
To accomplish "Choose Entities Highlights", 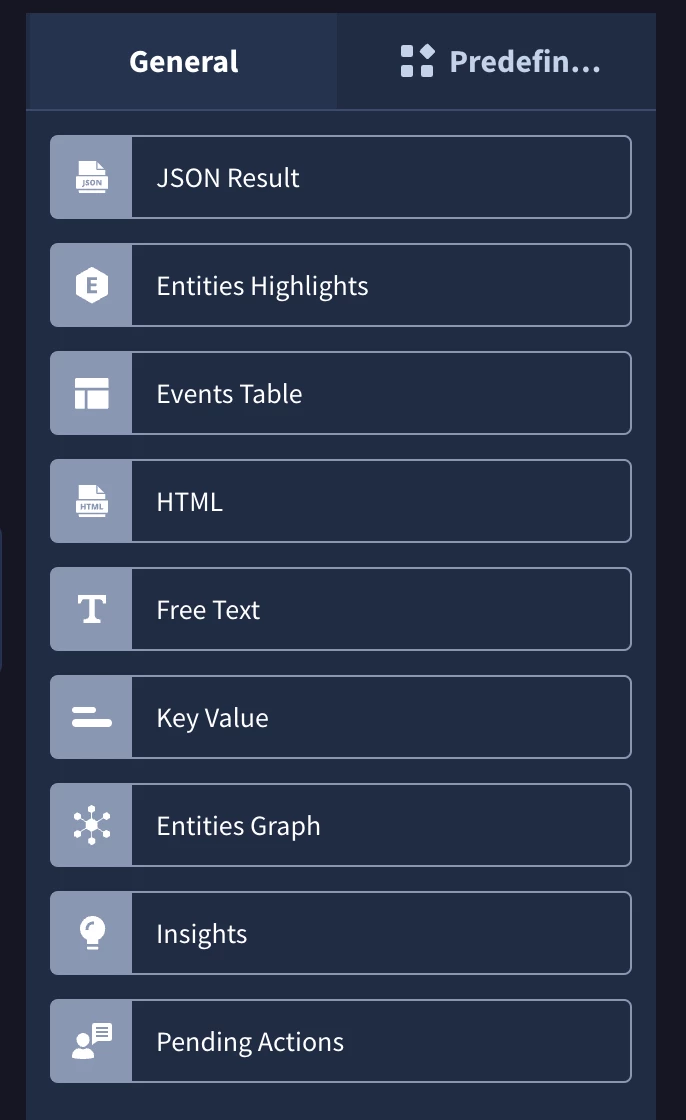I will click(x=341, y=285).
